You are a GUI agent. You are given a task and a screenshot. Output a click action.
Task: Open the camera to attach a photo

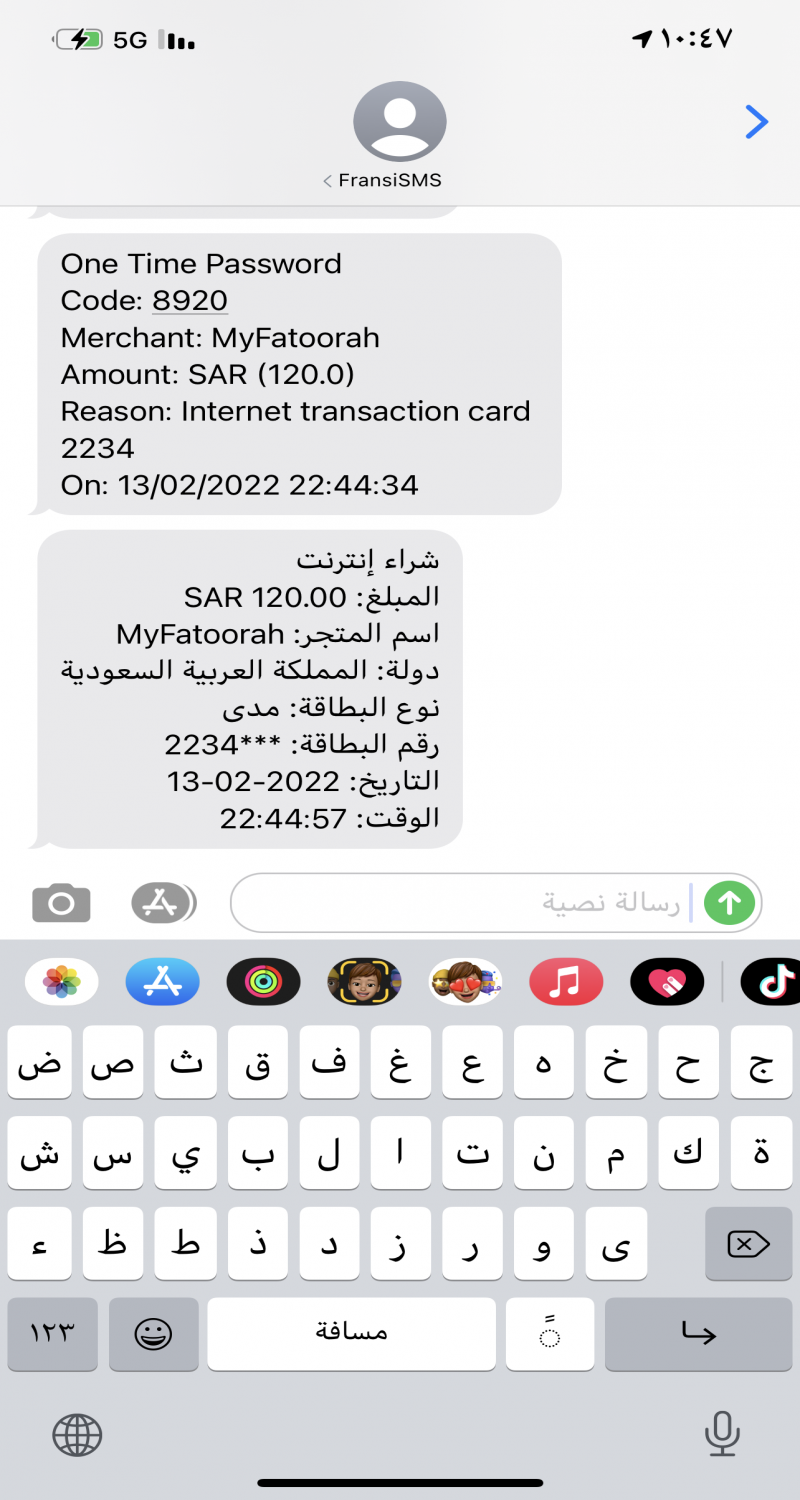click(61, 904)
